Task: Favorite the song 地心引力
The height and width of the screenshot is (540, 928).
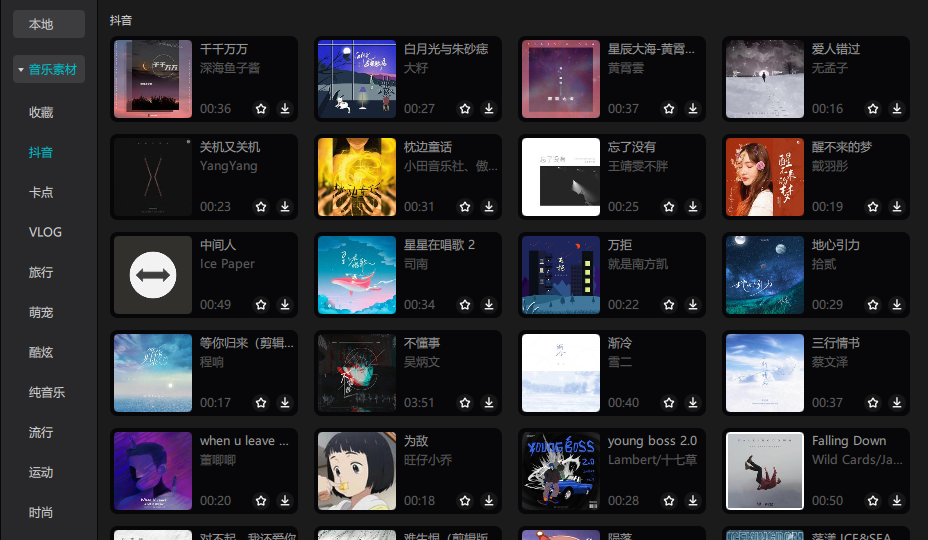Action: tap(873, 305)
